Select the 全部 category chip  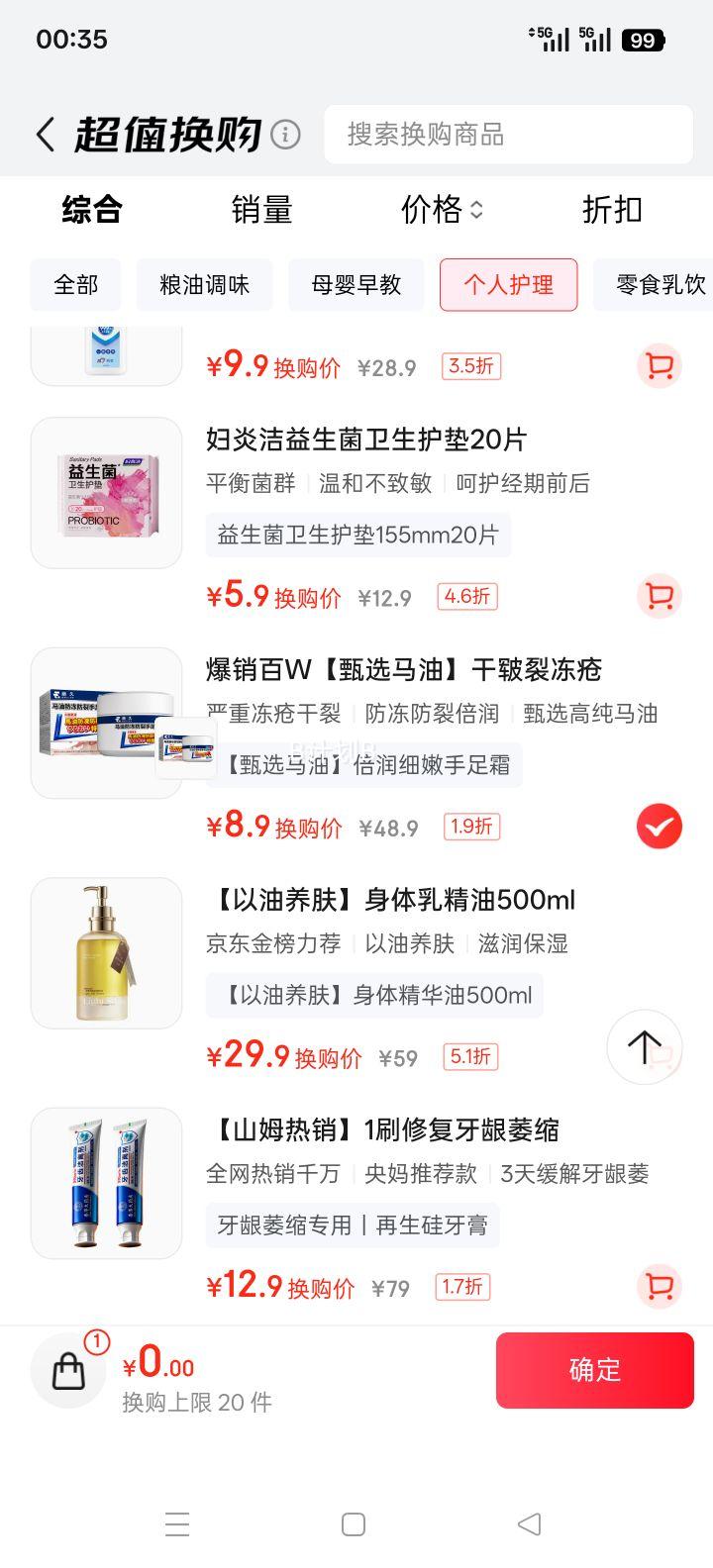(x=75, y=285)
